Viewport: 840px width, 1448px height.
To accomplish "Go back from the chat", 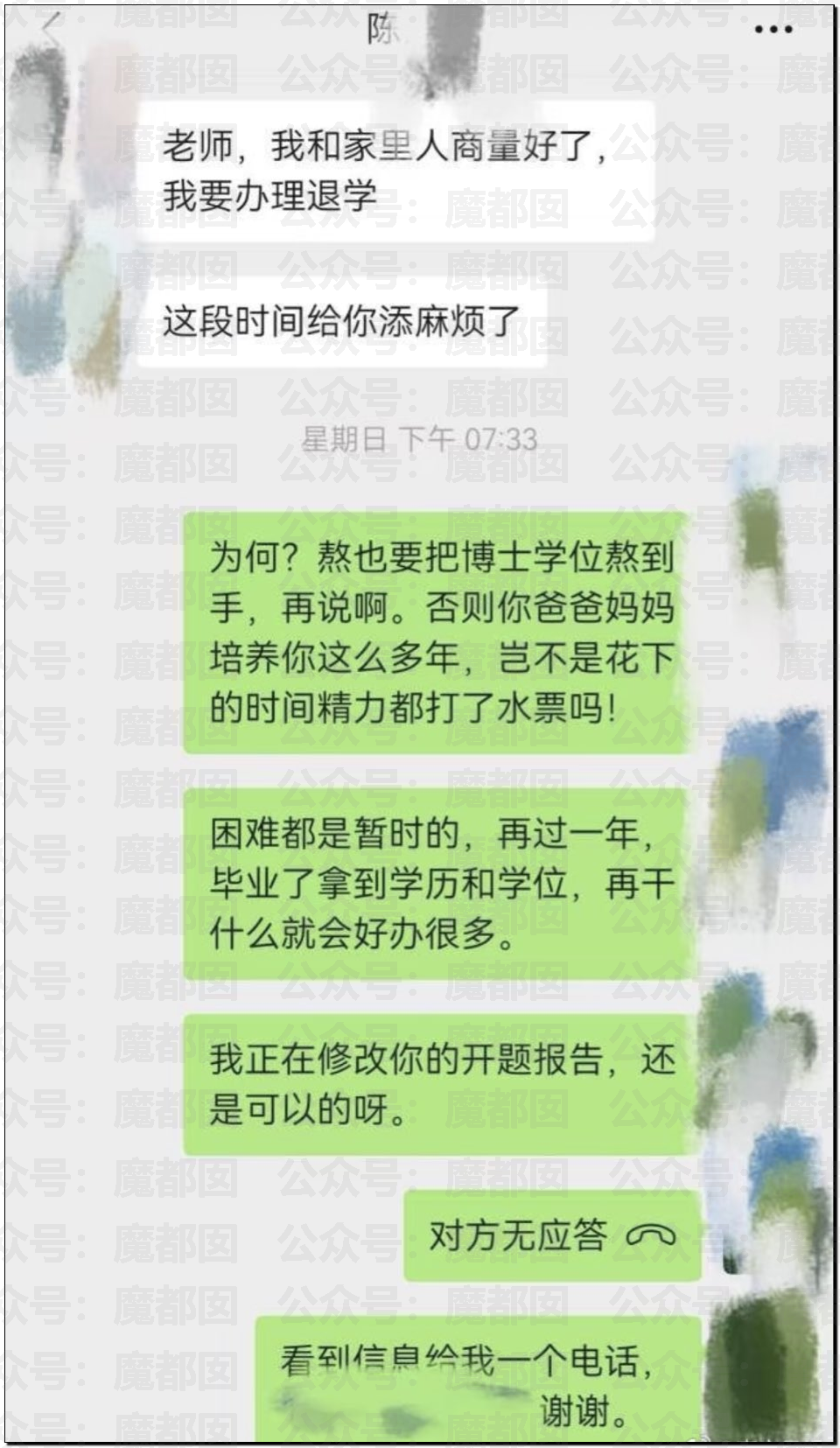I will click(51, 32).
